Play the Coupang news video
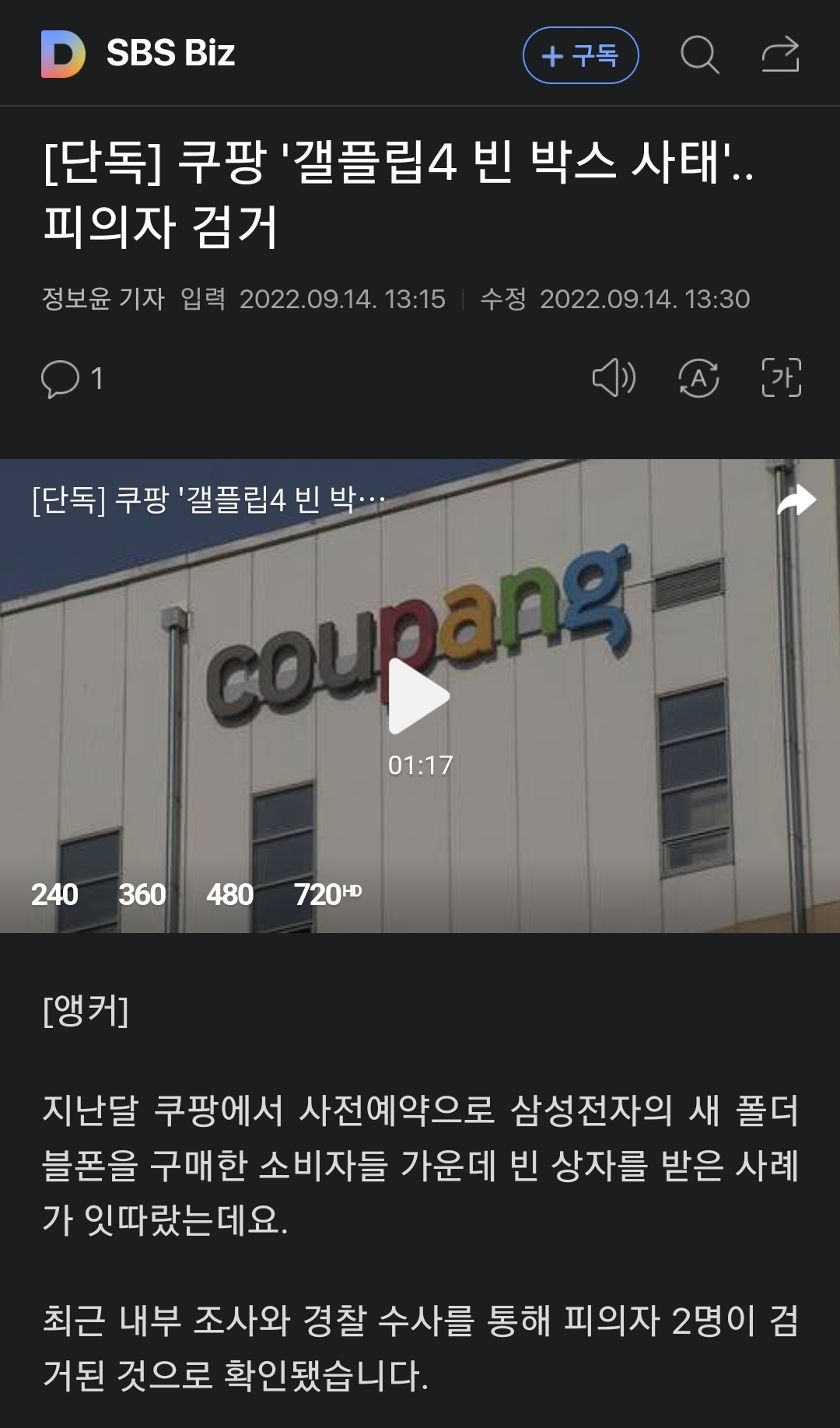This screenshot has height=1428, width=840. [x=418, y=696]
